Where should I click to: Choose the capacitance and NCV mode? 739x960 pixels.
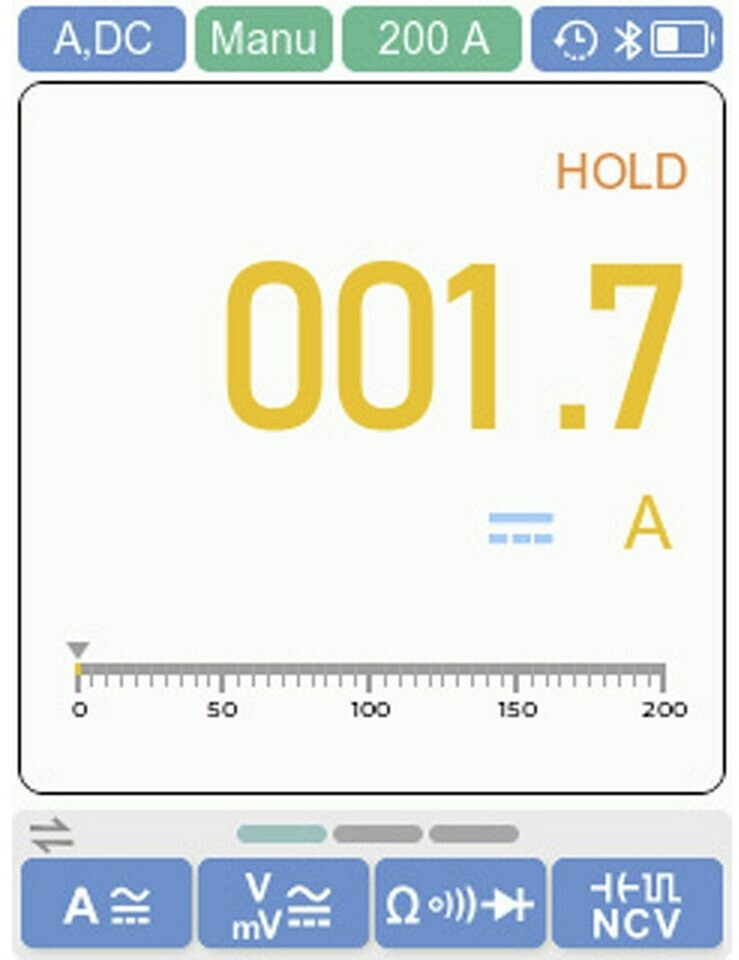point(637,903)
